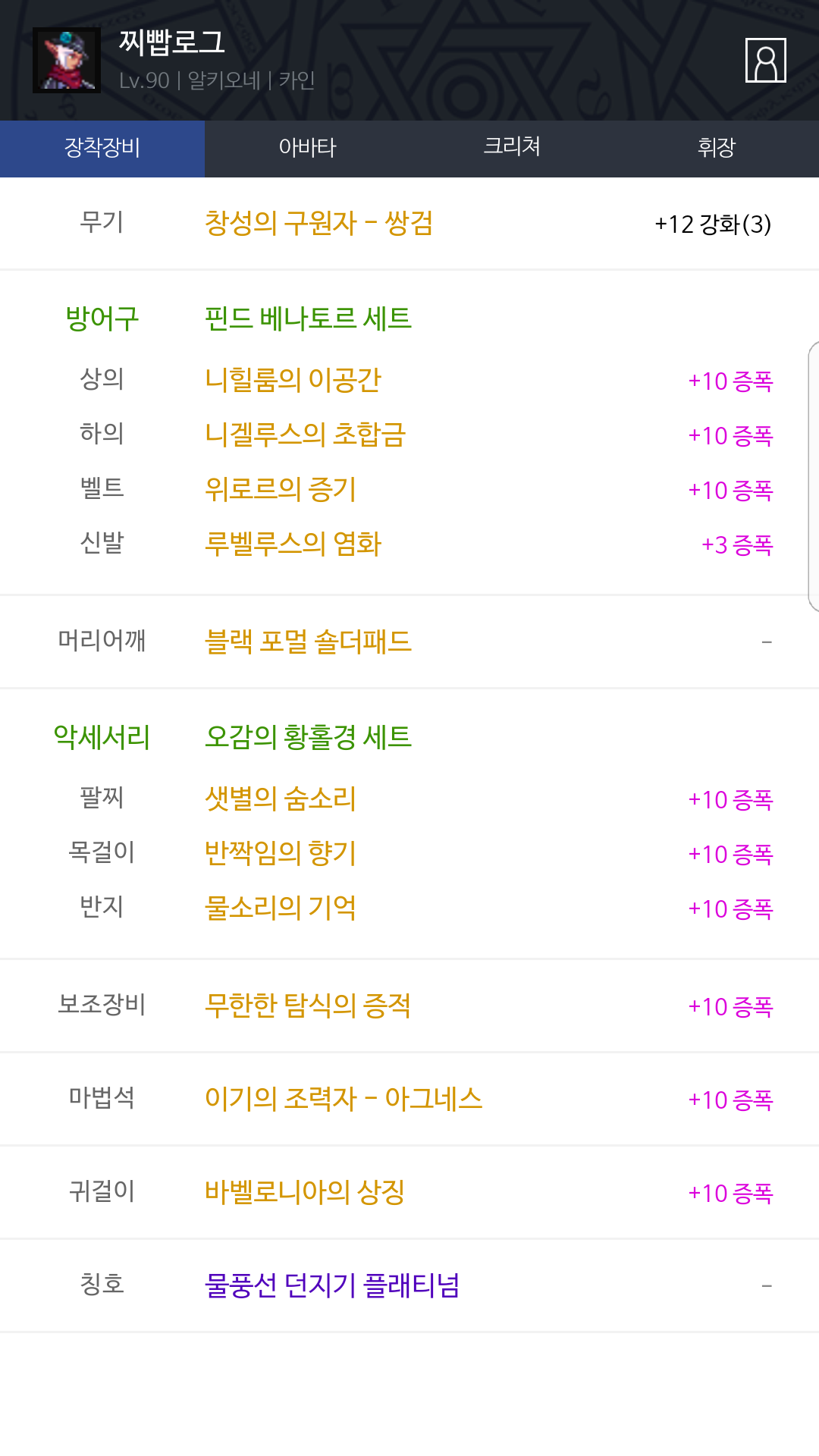Open title 물풍선 던지기 플래티넘

[332, 1285]
